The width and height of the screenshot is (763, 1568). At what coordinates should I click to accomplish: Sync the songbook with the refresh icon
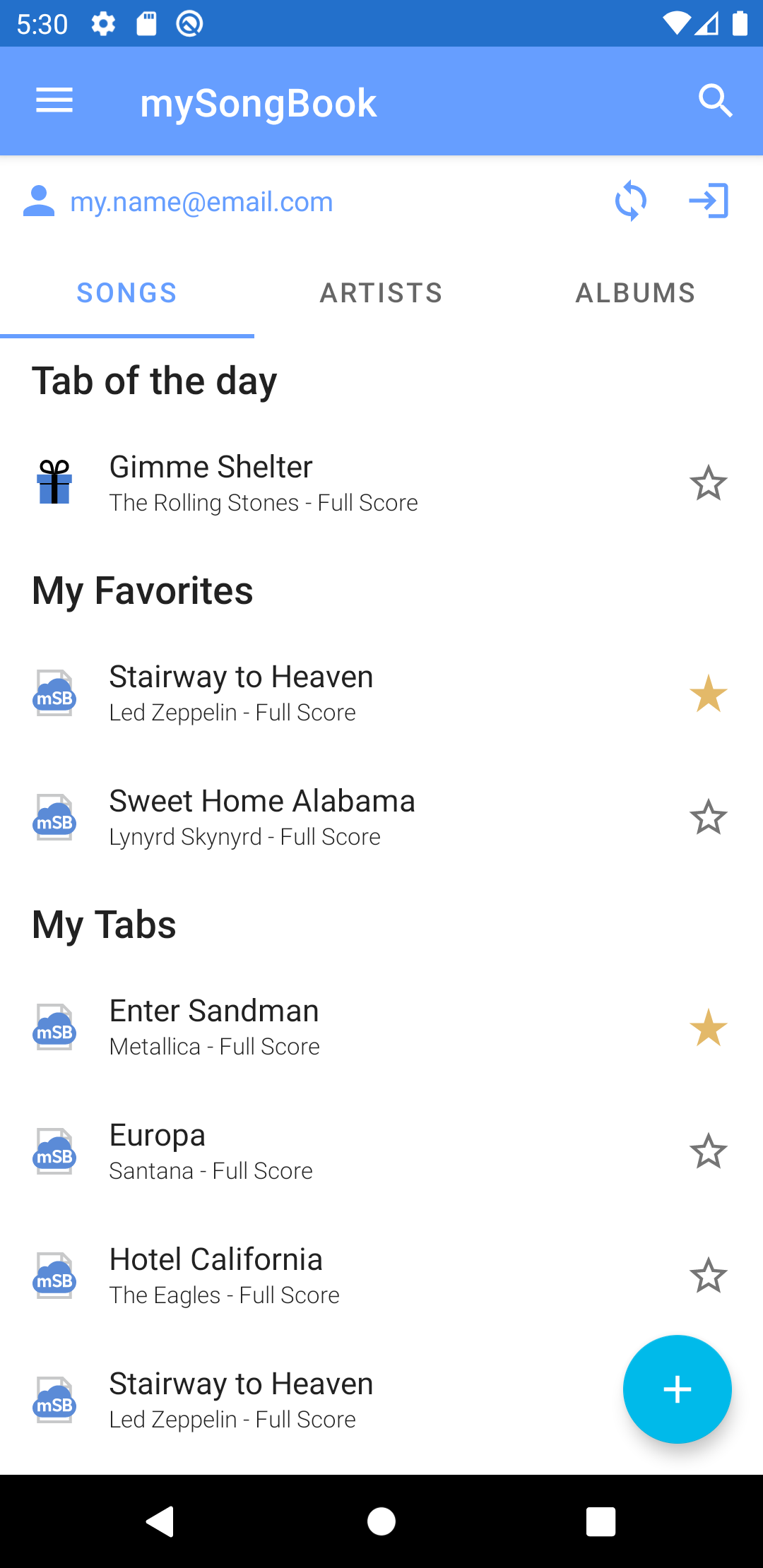click(630, 201)
